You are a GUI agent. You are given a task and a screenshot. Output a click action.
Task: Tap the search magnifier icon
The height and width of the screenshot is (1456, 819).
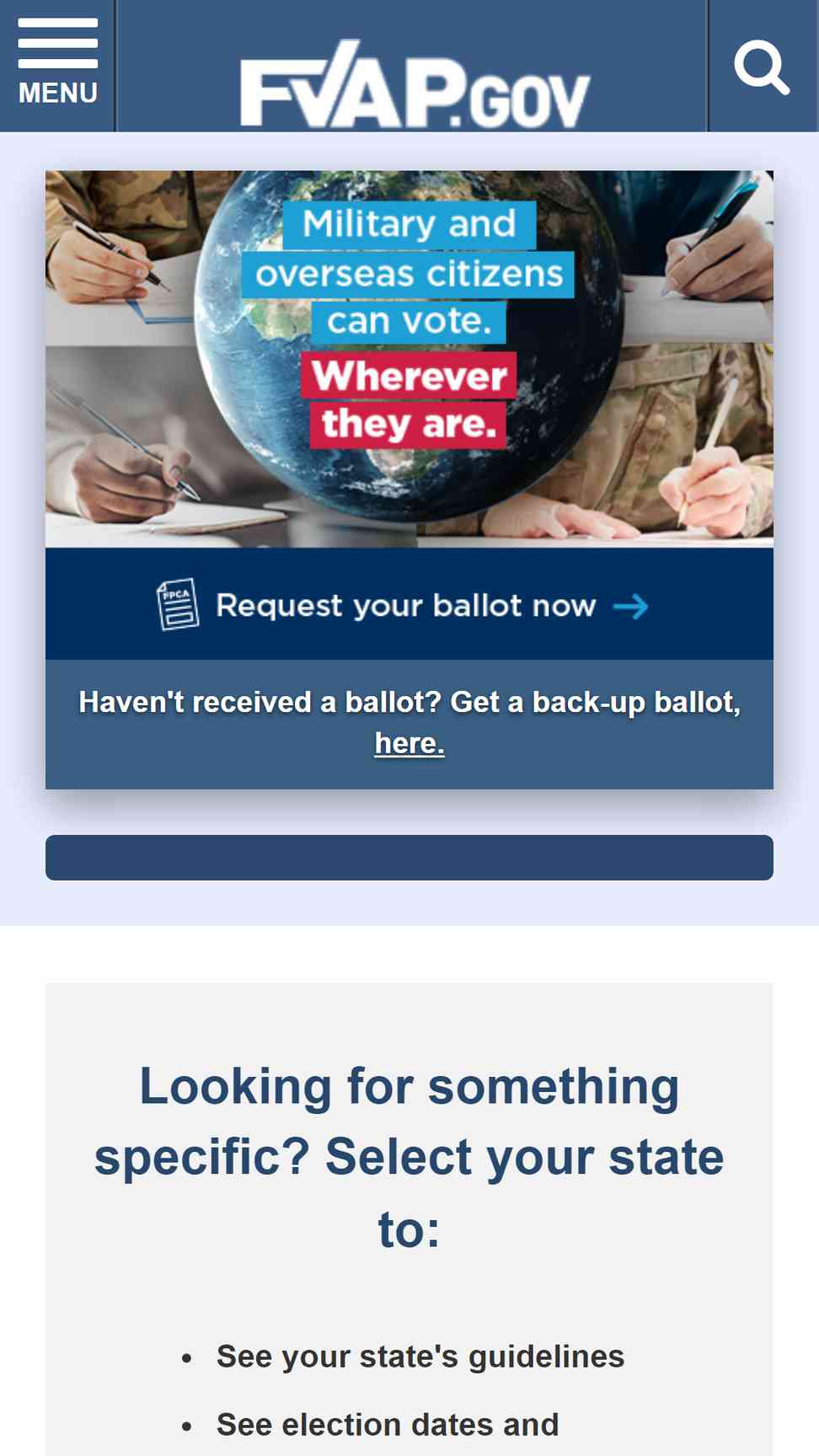[763, 67]
